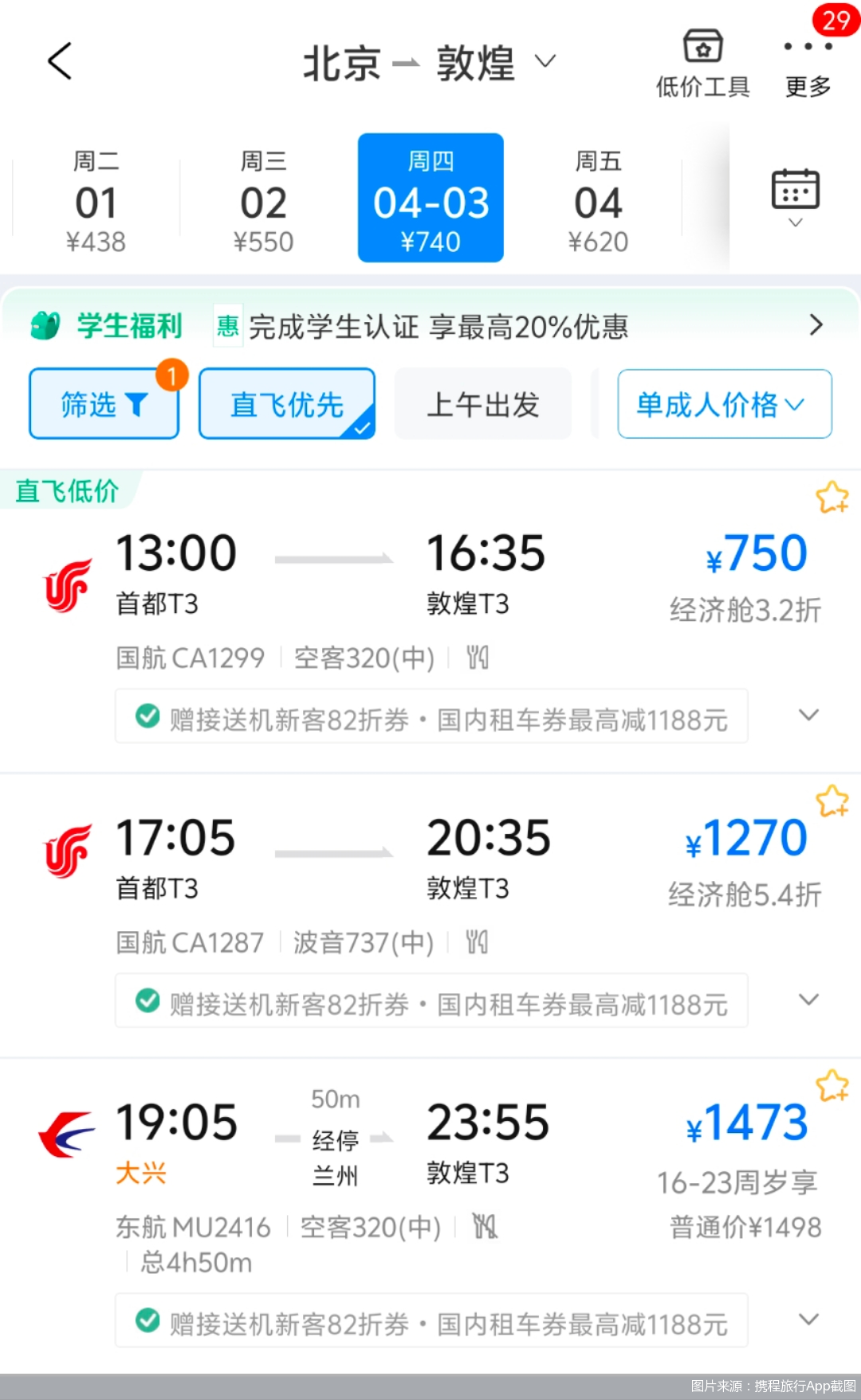Open the 筛选 filter options
This screenshot has width=861, height=1400.
coord(104,404)
